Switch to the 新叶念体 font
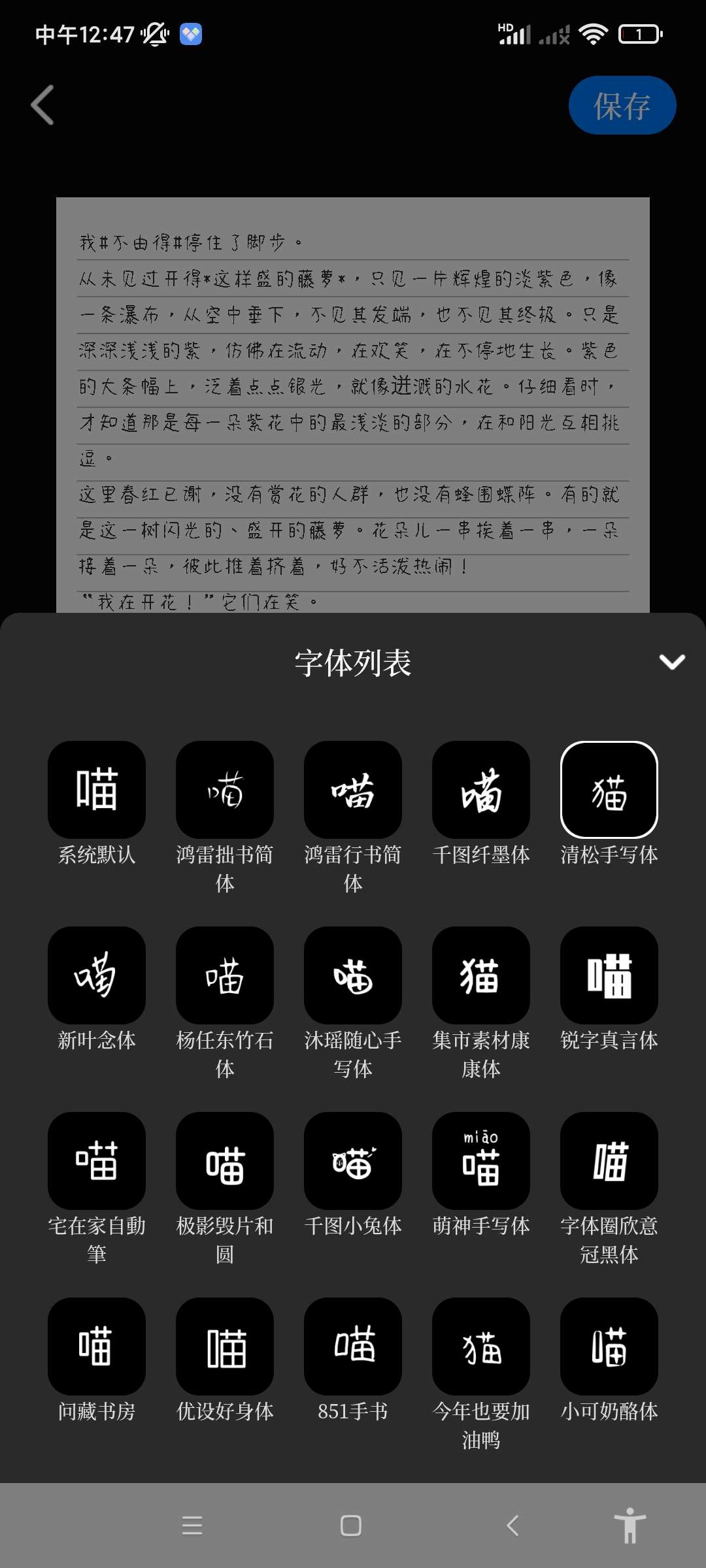Viewport: 706px width, 1568px height. (x=97, y=975)
